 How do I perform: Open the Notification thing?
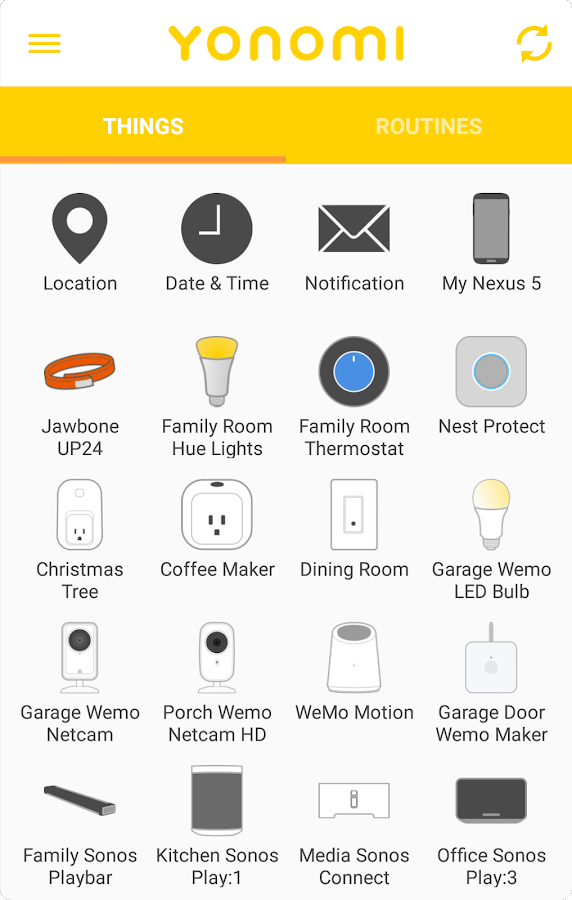pos(354,243)
